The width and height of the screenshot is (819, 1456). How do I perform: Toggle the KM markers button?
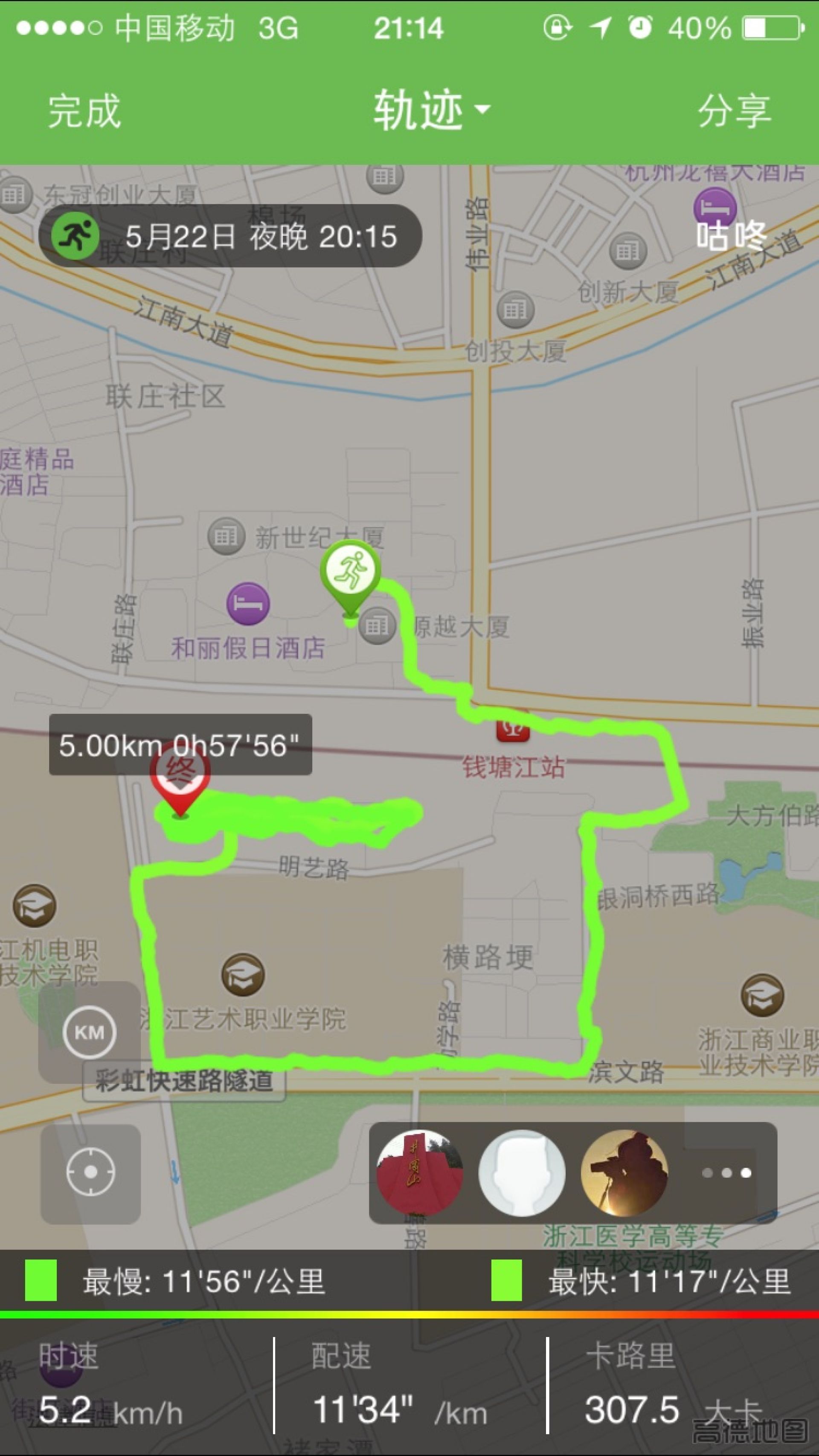coord(90,1032)
